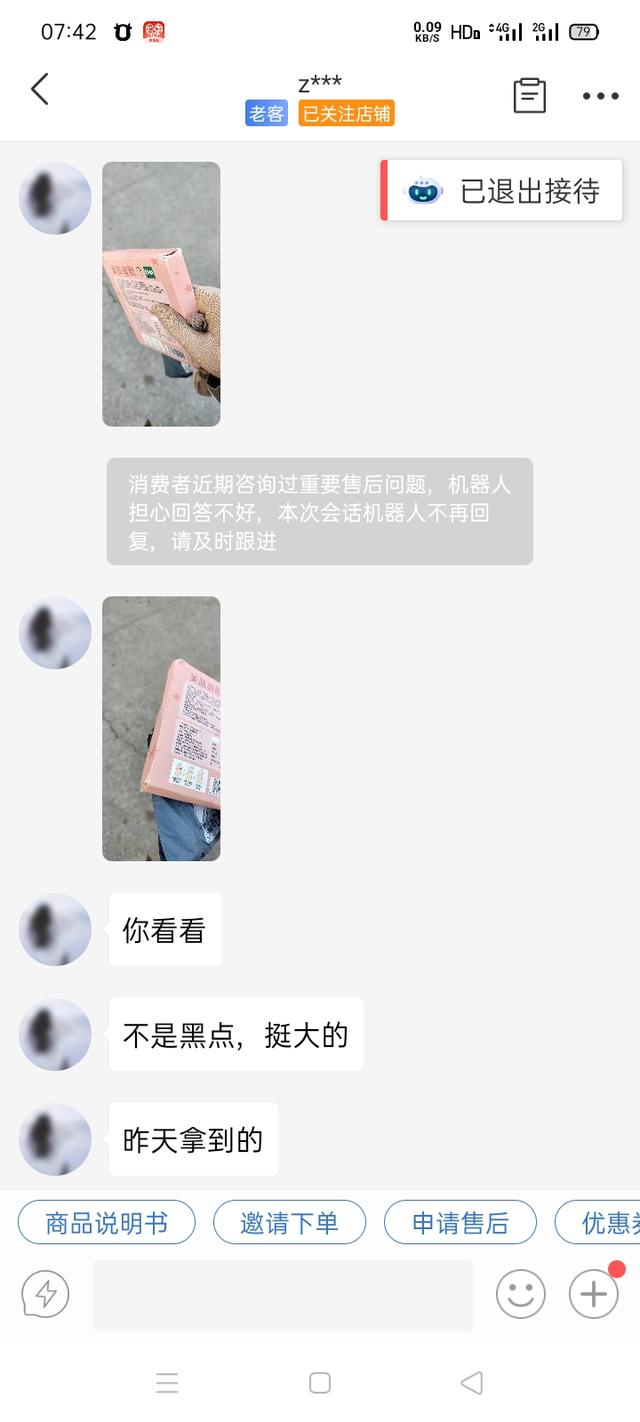Open the order notes clipboard icon

pyautogui.click(x=529, y=95)
